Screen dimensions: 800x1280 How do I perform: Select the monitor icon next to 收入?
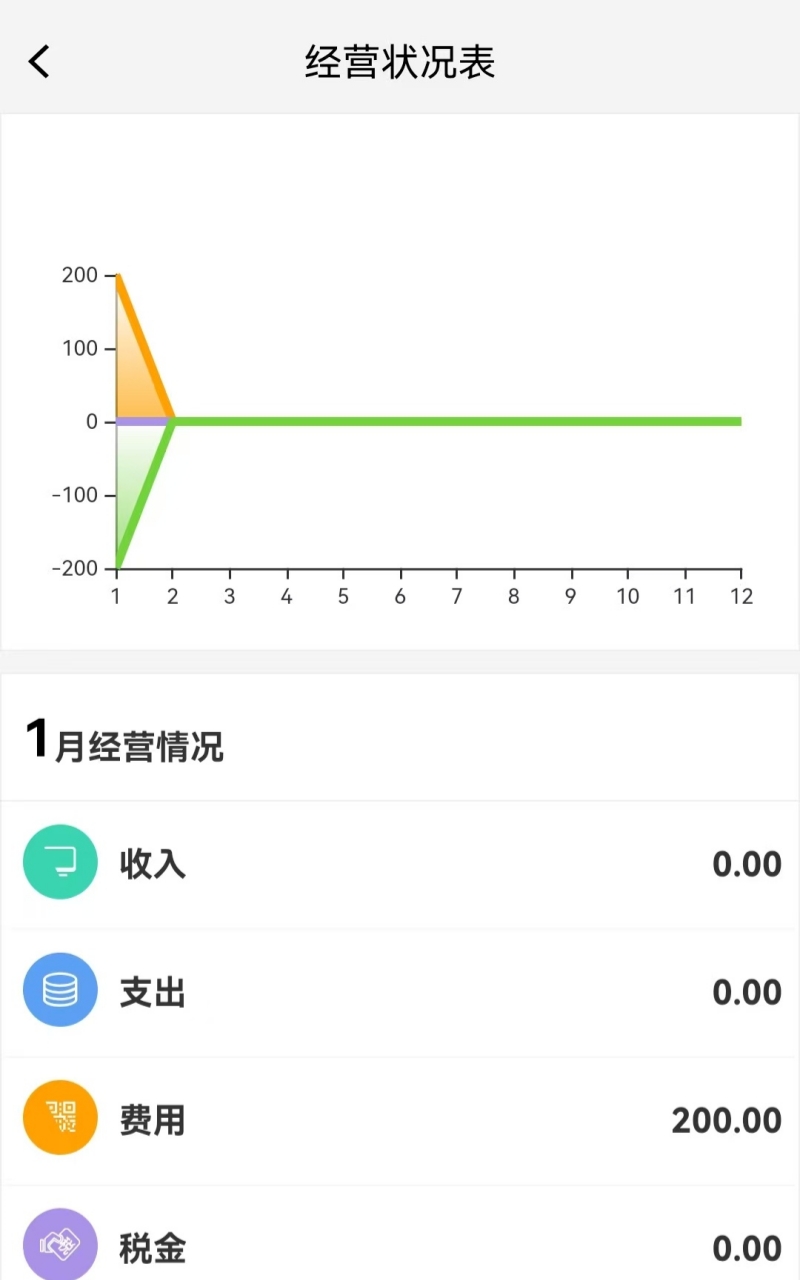59,862
